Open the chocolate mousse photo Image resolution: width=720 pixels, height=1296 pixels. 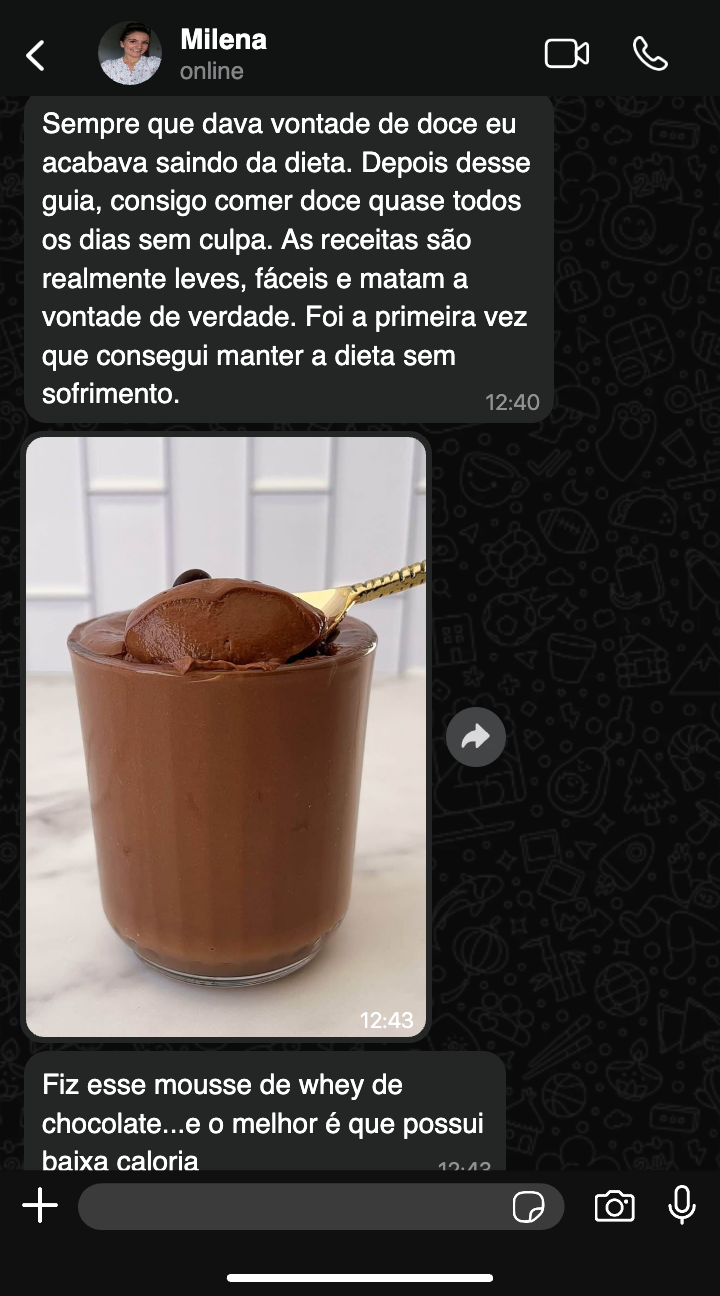[226, 736]
